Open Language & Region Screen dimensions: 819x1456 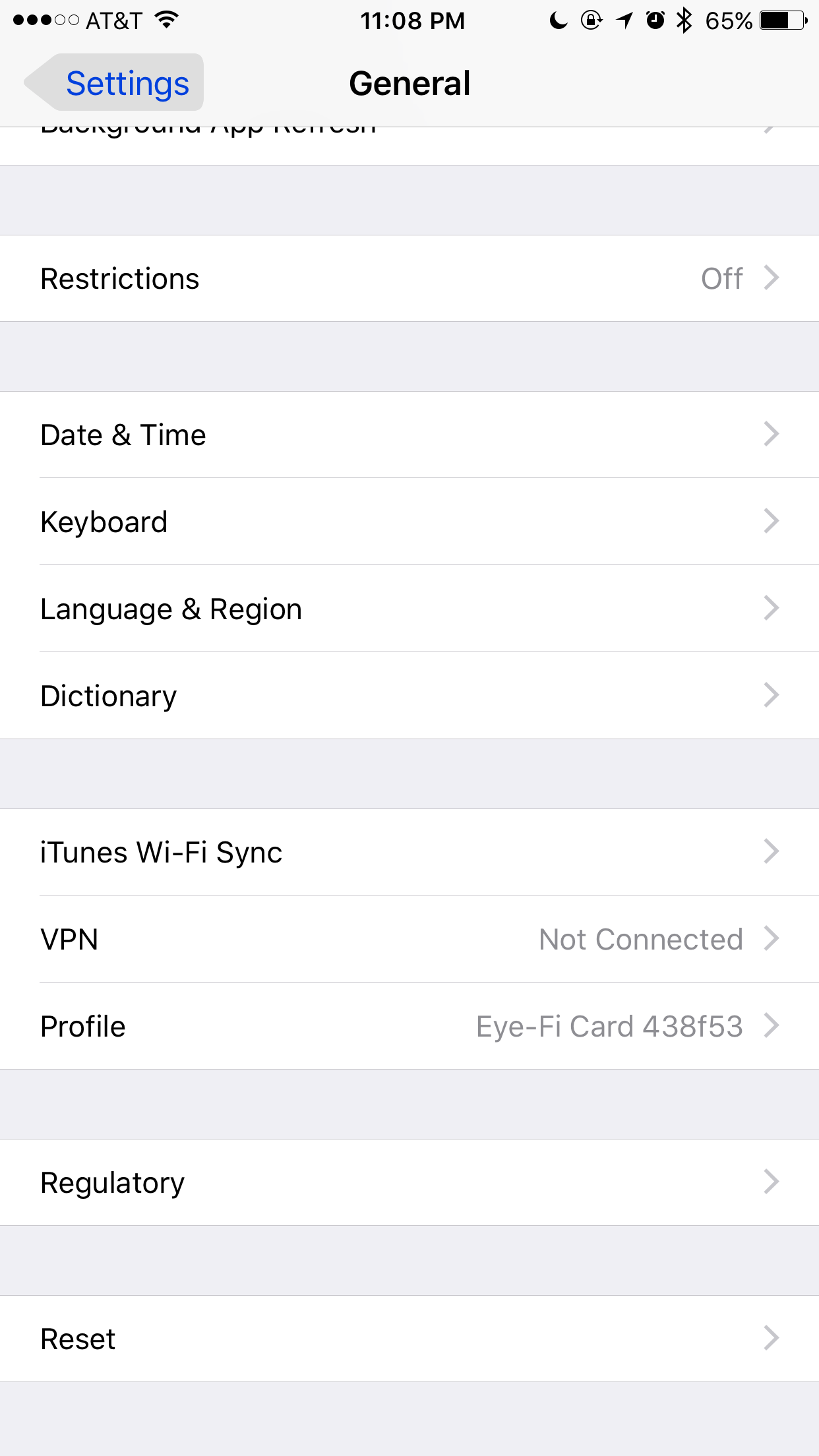[409, 609]
